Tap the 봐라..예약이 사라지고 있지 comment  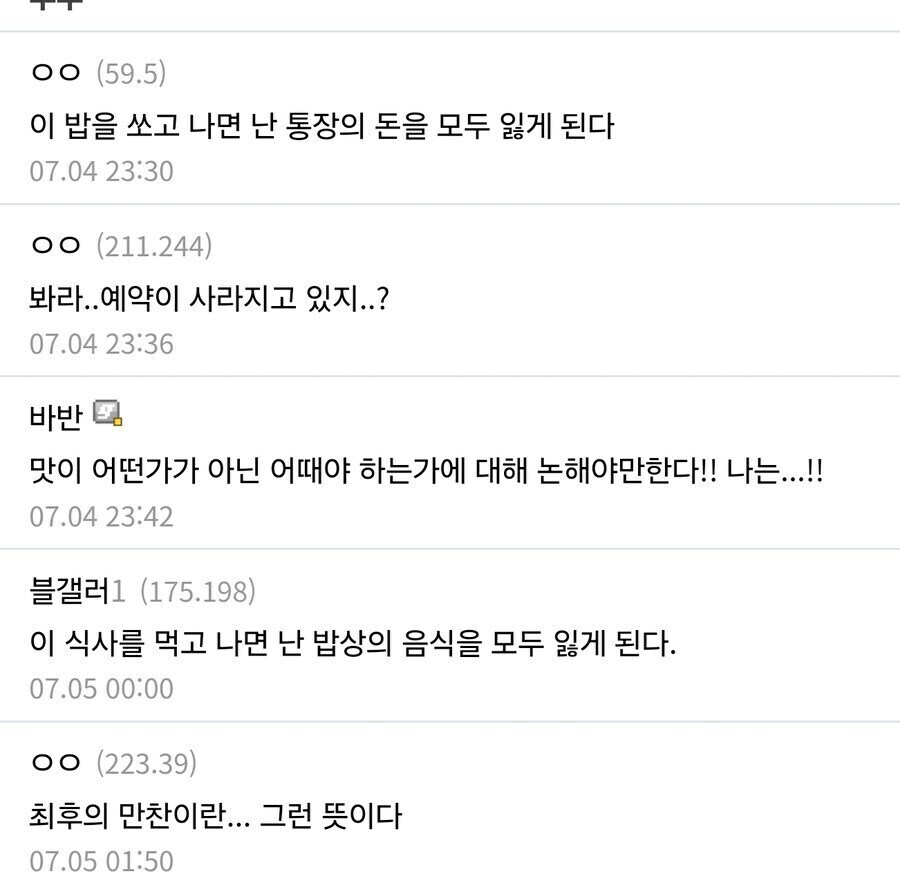tap(209, 300)
